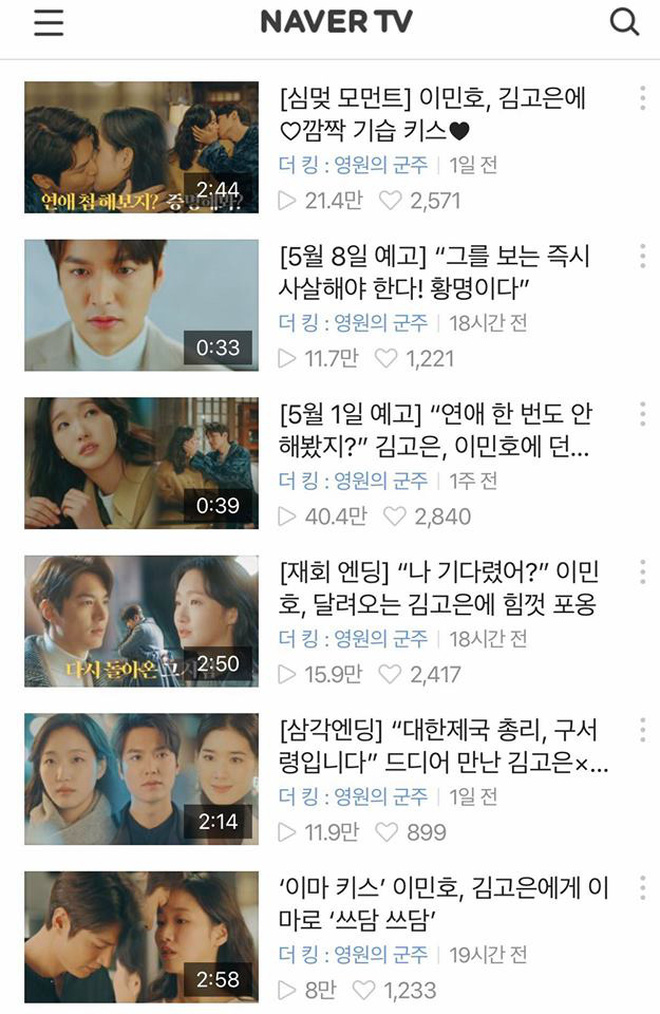Tap the NAVER TV title to go home
660x1014 pixels.
point(336,23)
